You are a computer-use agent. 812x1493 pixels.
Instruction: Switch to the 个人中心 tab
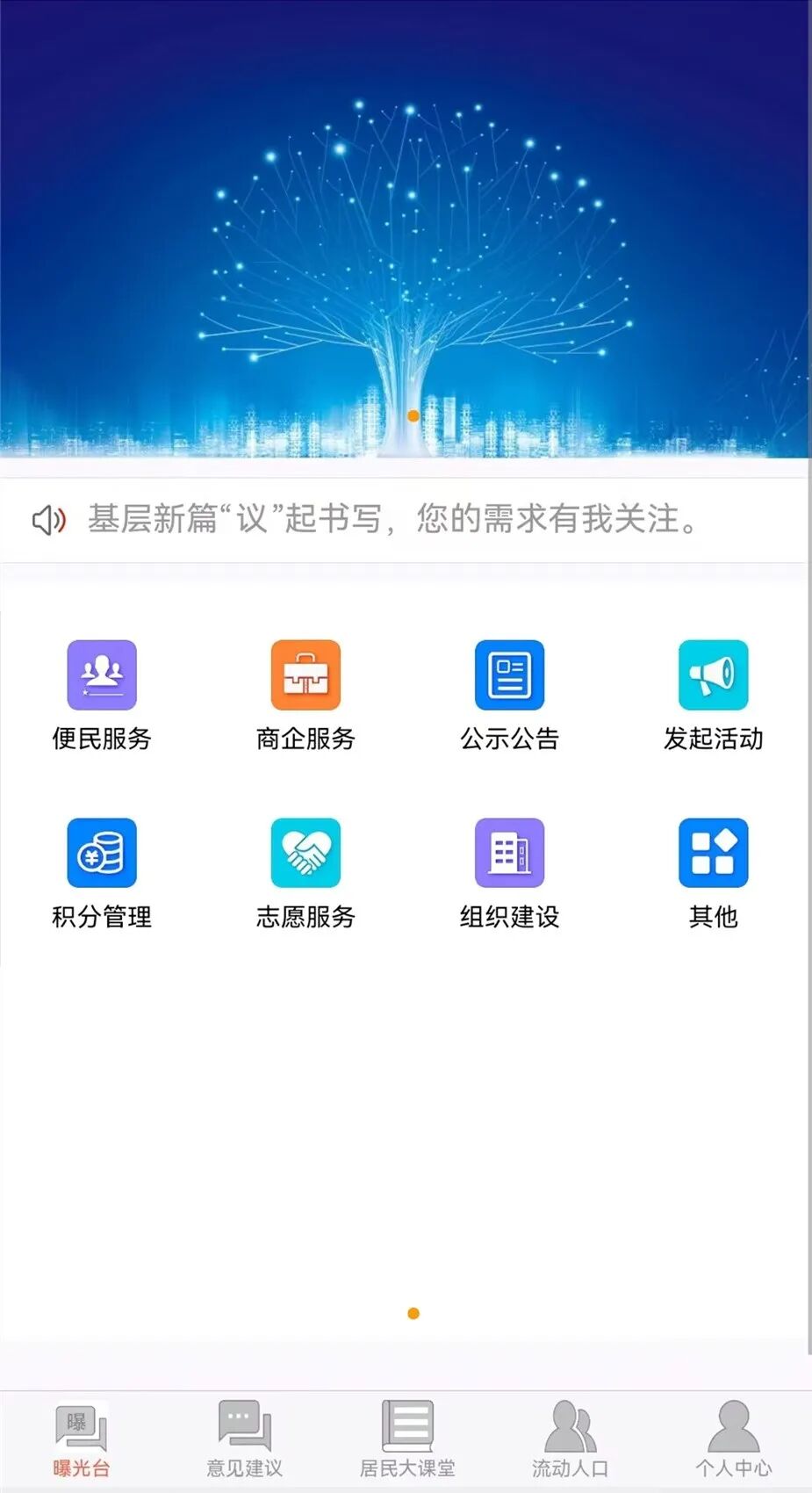[x=733, y=1441]
